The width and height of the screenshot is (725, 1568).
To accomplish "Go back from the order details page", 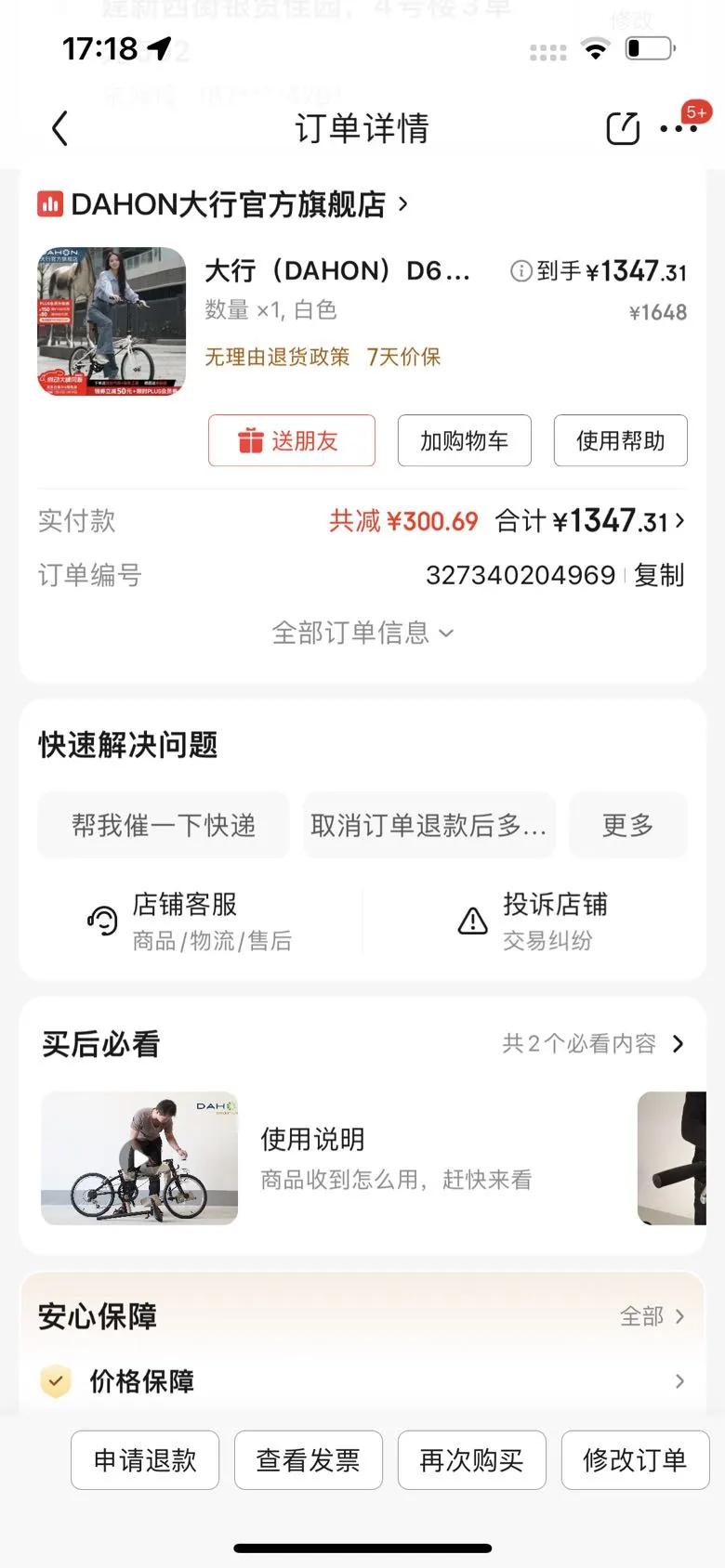I will [60, 128].
